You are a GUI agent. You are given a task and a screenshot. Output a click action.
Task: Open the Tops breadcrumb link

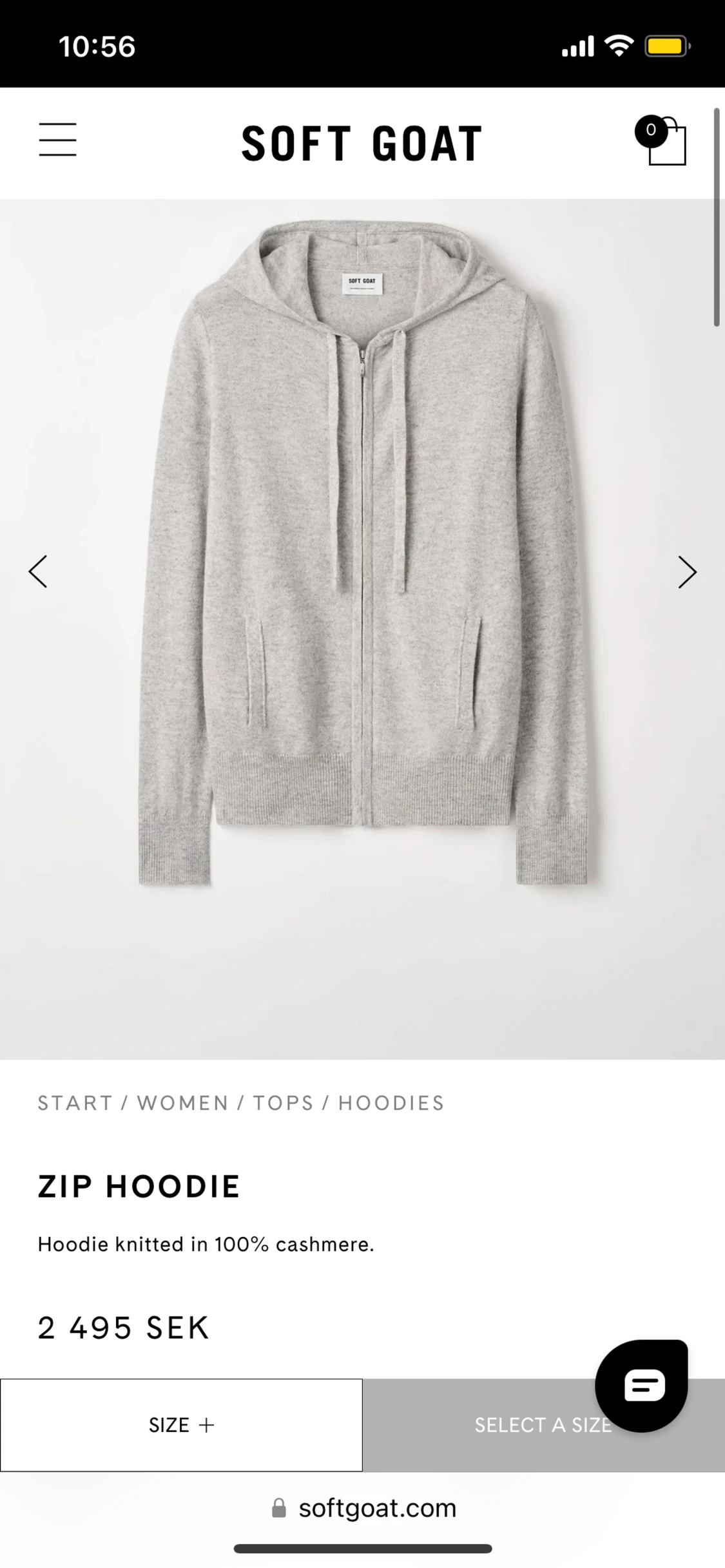click(283, 1103)
